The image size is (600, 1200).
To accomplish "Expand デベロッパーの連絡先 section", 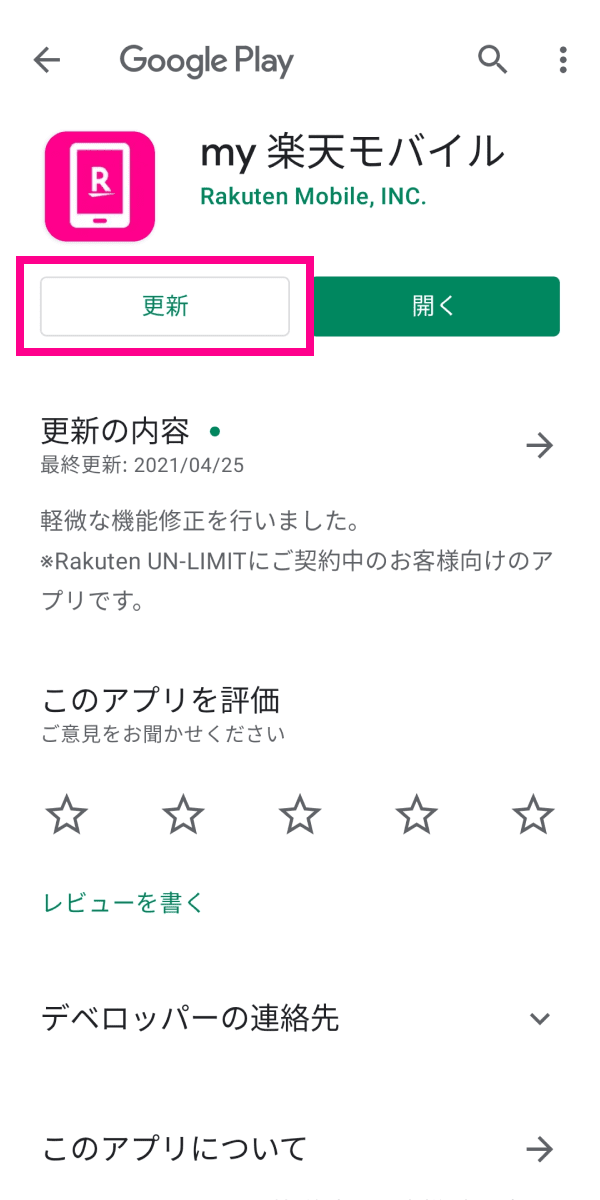I will click(x=540, y=1019).
